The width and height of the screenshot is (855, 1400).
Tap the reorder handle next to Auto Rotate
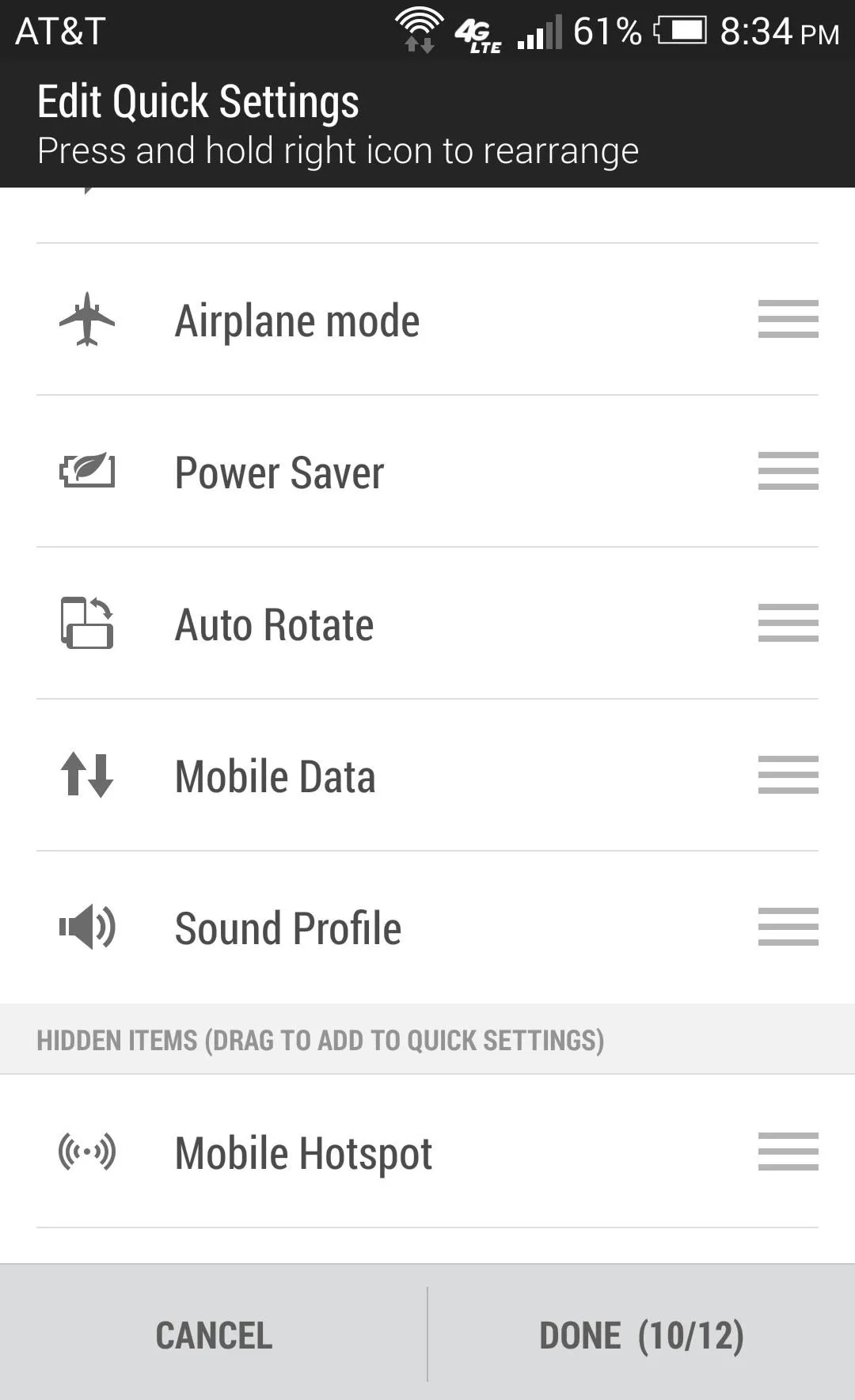coord(788,623)
